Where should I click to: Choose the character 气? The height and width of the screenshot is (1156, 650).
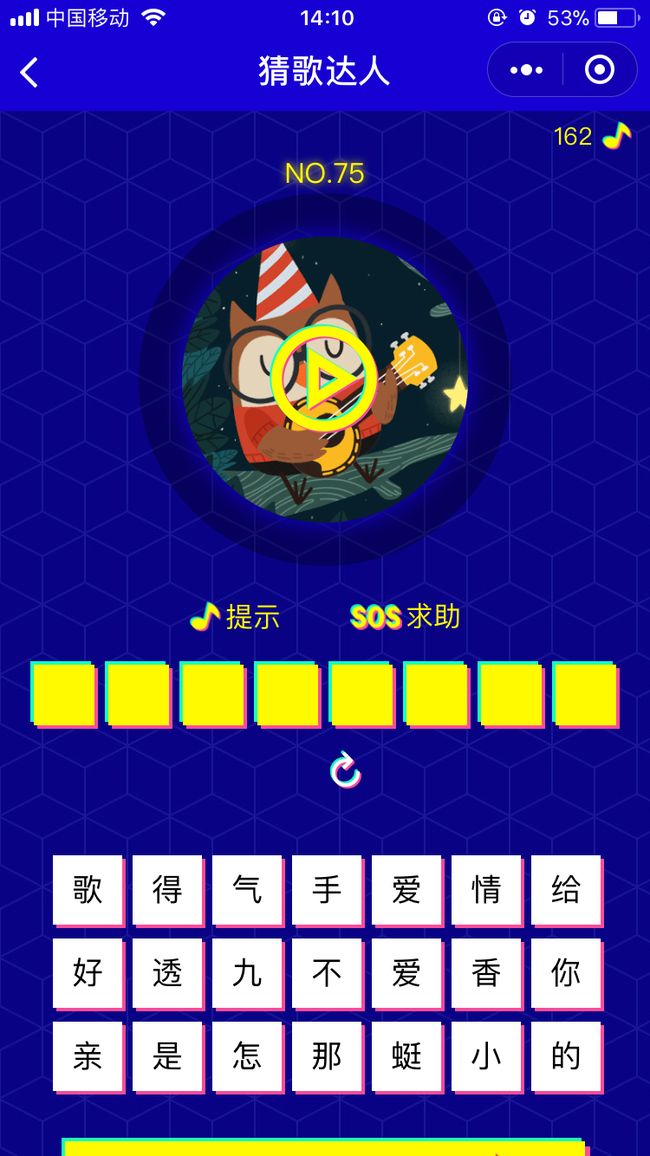pos(247,890)
